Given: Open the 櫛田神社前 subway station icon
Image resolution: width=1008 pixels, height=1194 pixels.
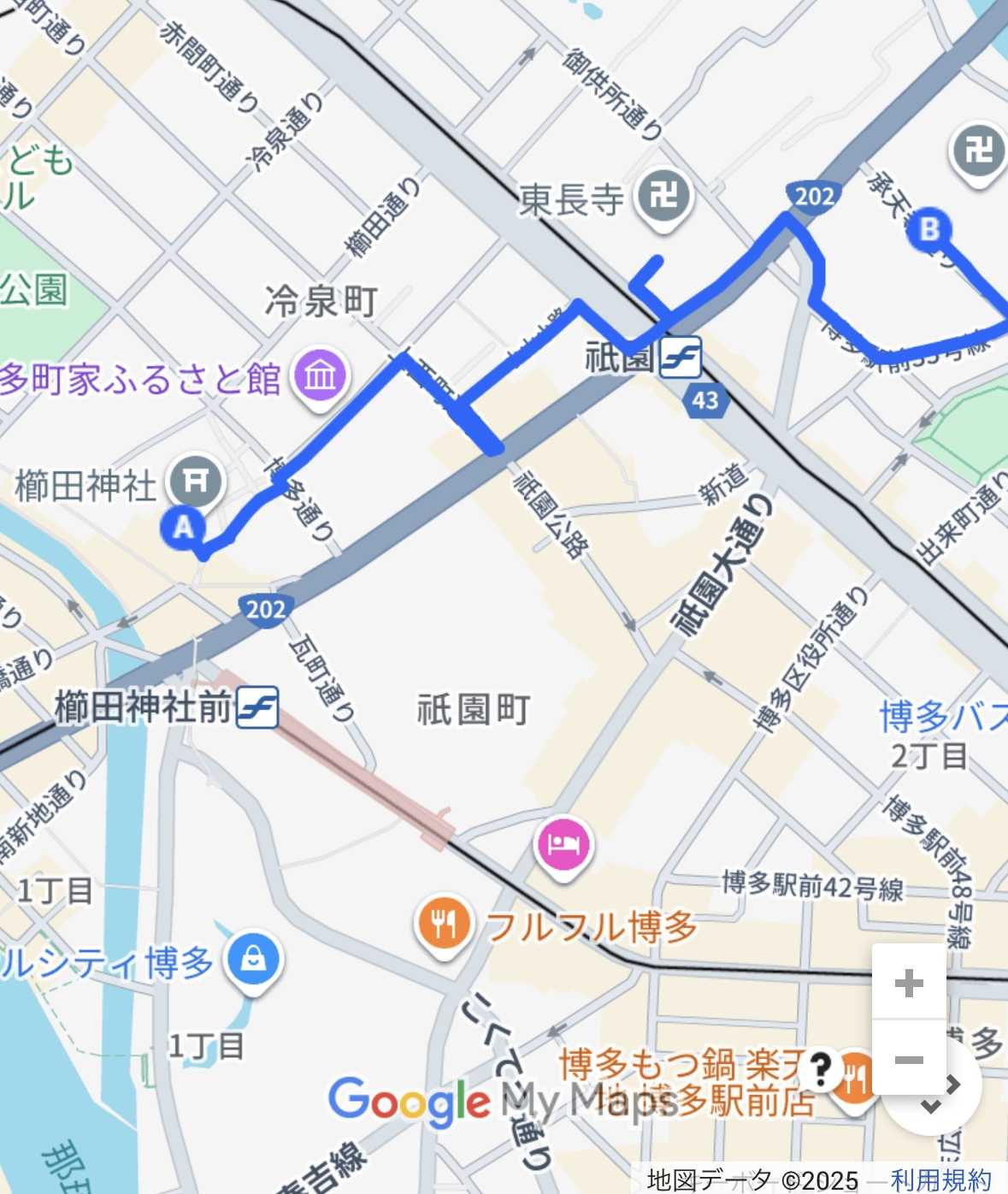Looking at the screenshot, I should click(257, 707).
